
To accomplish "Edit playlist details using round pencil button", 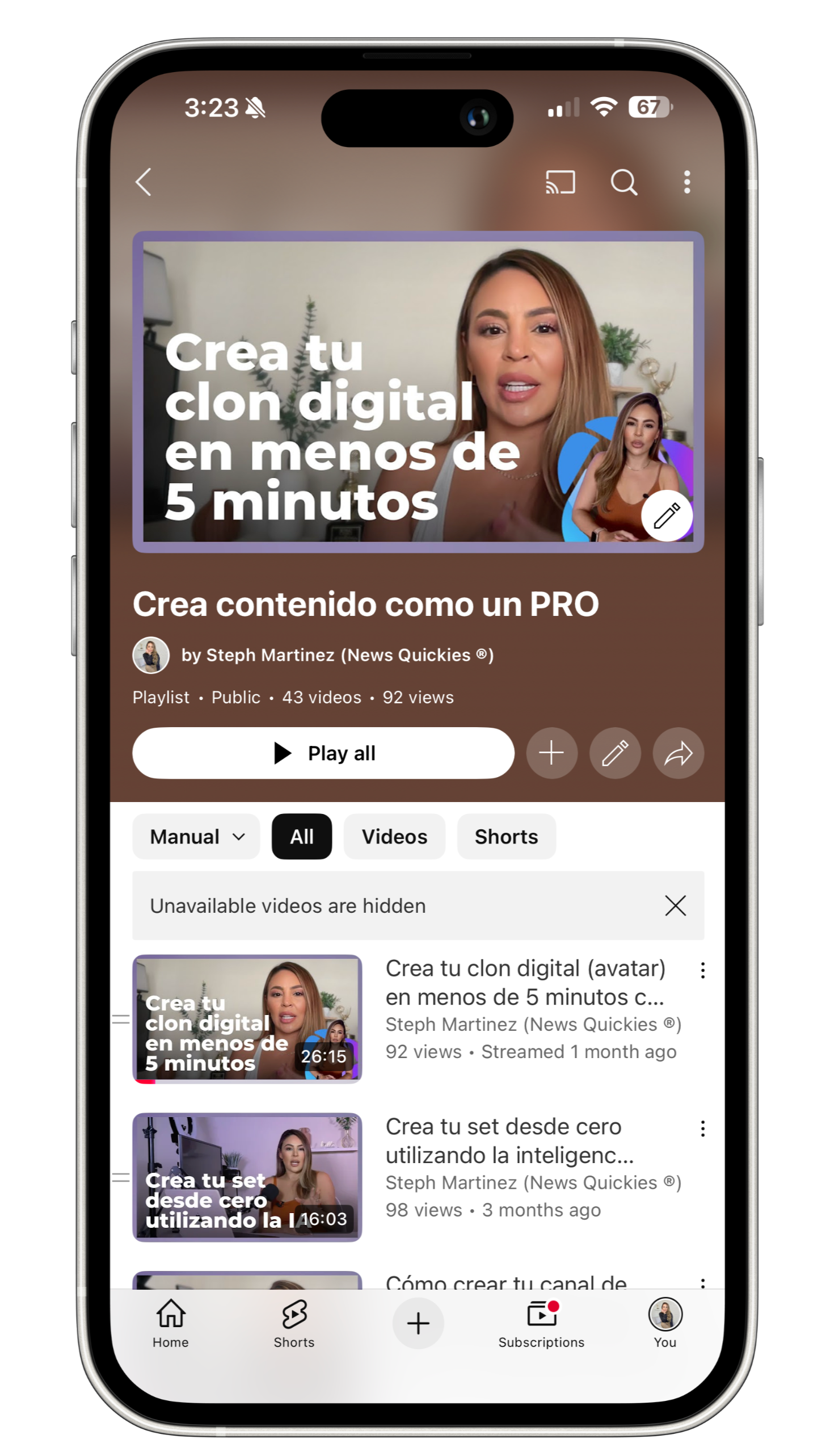I will click(x=614, y=753).
